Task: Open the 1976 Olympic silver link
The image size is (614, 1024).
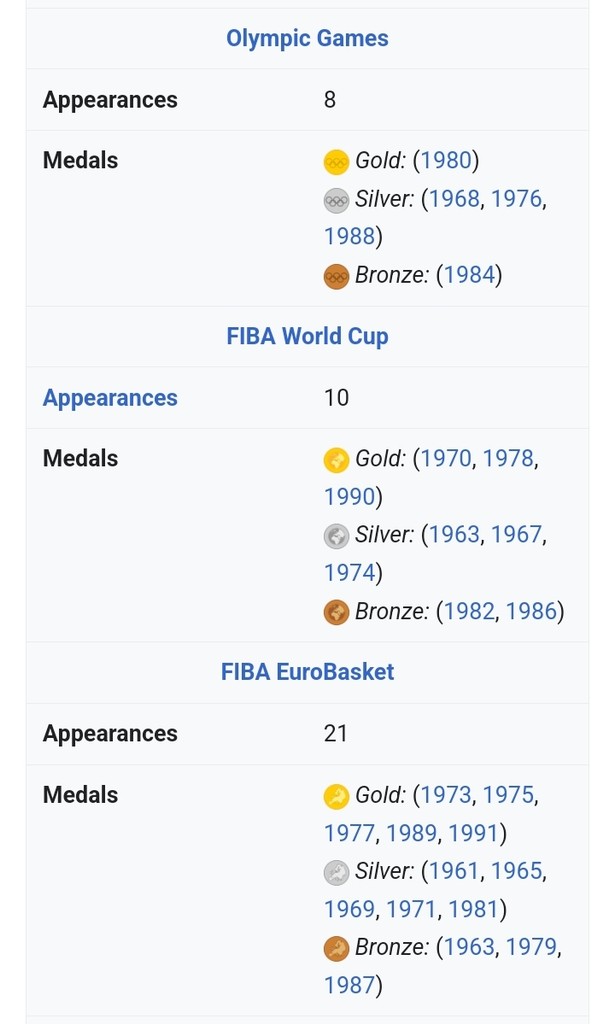Action: (x=516, y=198)
